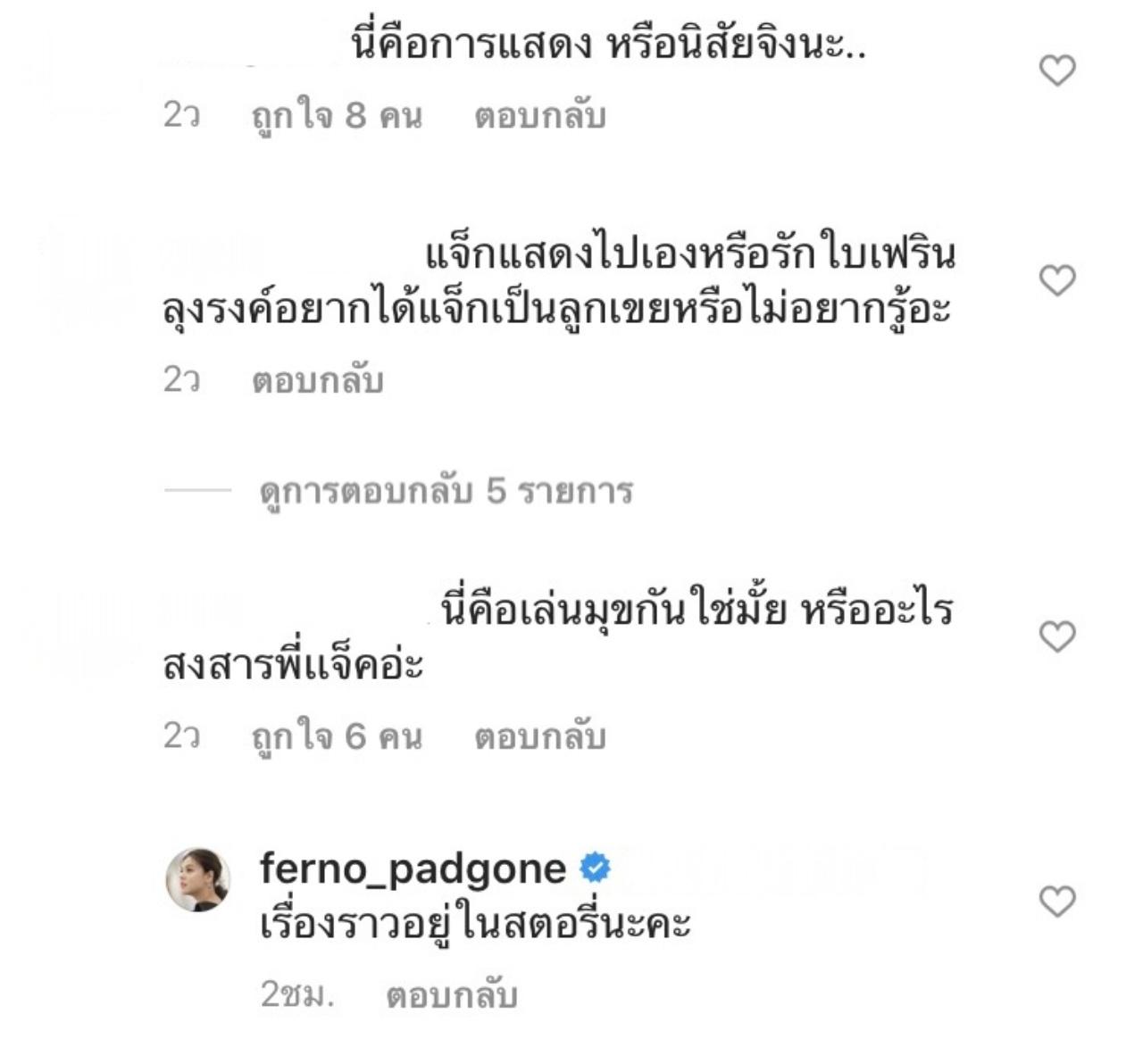Reply to ferno_padgone's comment
1143x1064 pixels.
click(x=451, y=995)
